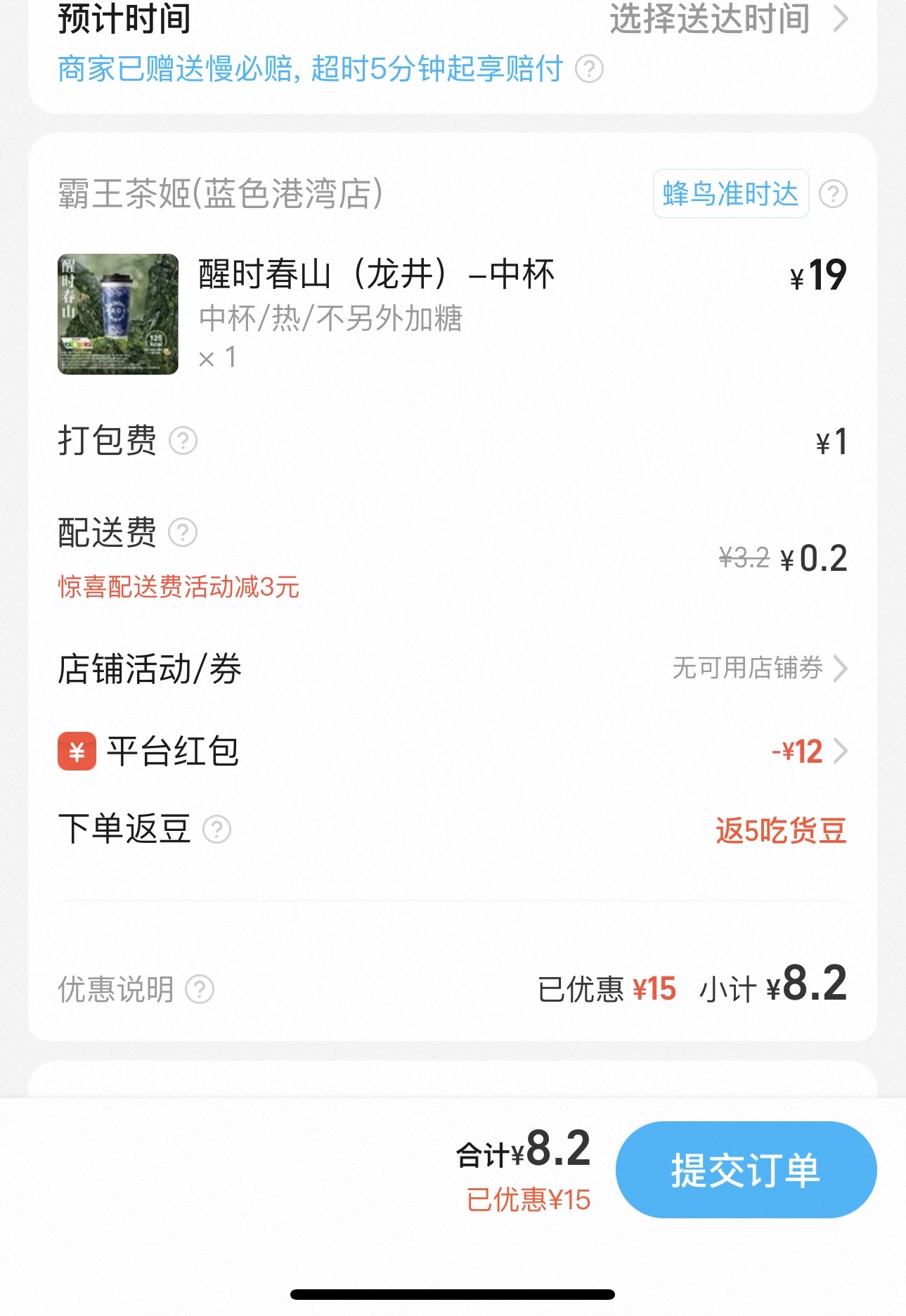Submit the order with 提交订单 button
Screen dimensions: 906x1316
pos(746,1170)
